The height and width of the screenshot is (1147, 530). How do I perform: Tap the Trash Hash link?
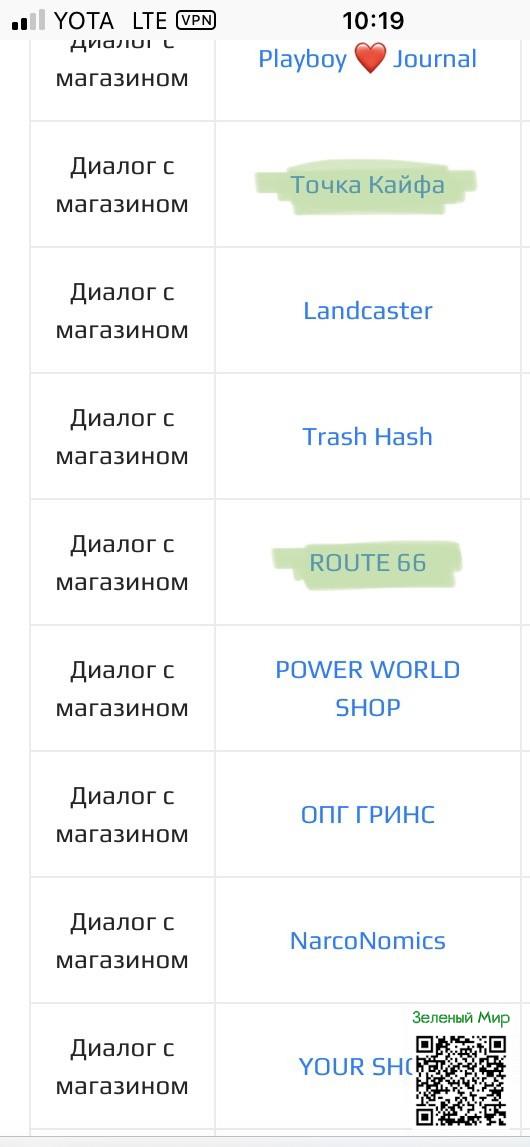[x=368, y=437]
